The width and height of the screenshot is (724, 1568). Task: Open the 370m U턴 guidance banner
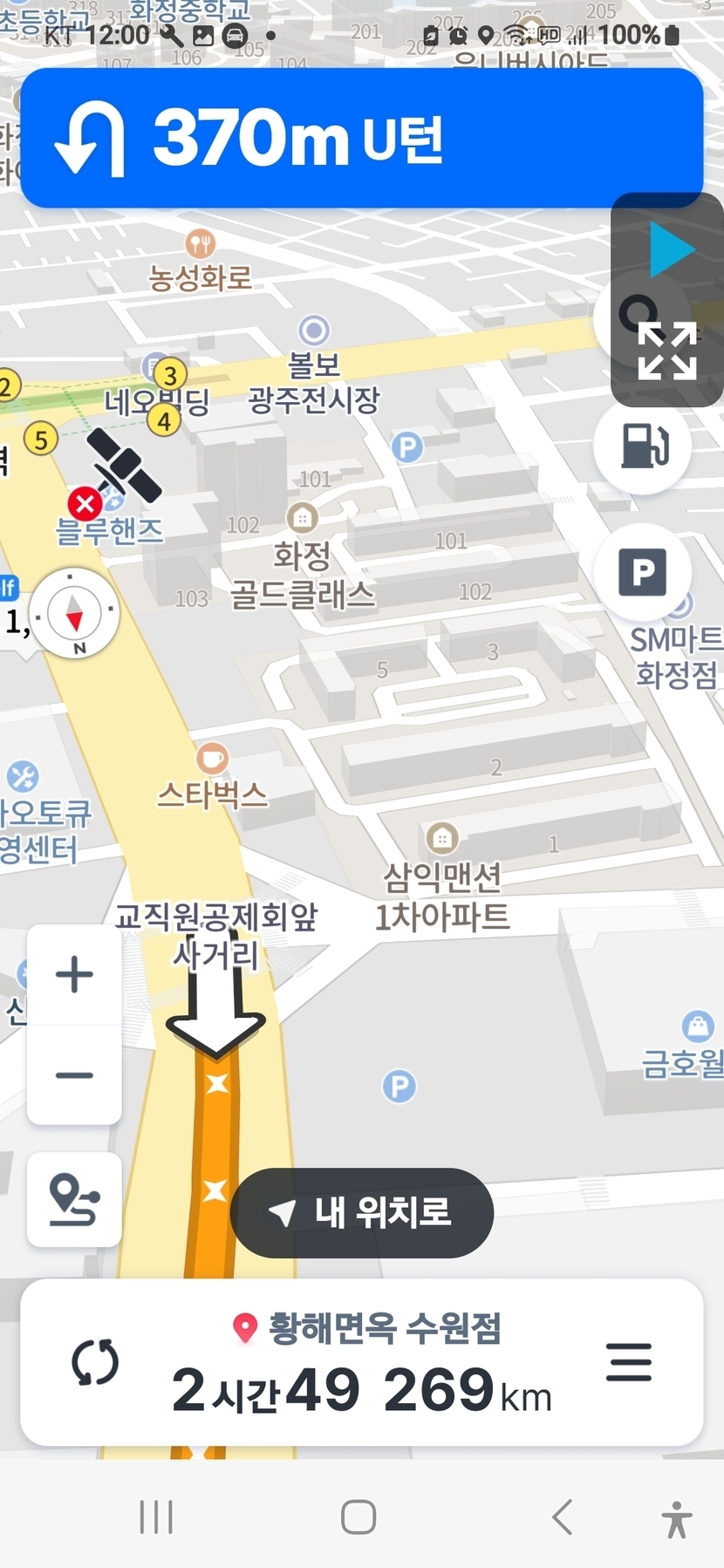362,138
